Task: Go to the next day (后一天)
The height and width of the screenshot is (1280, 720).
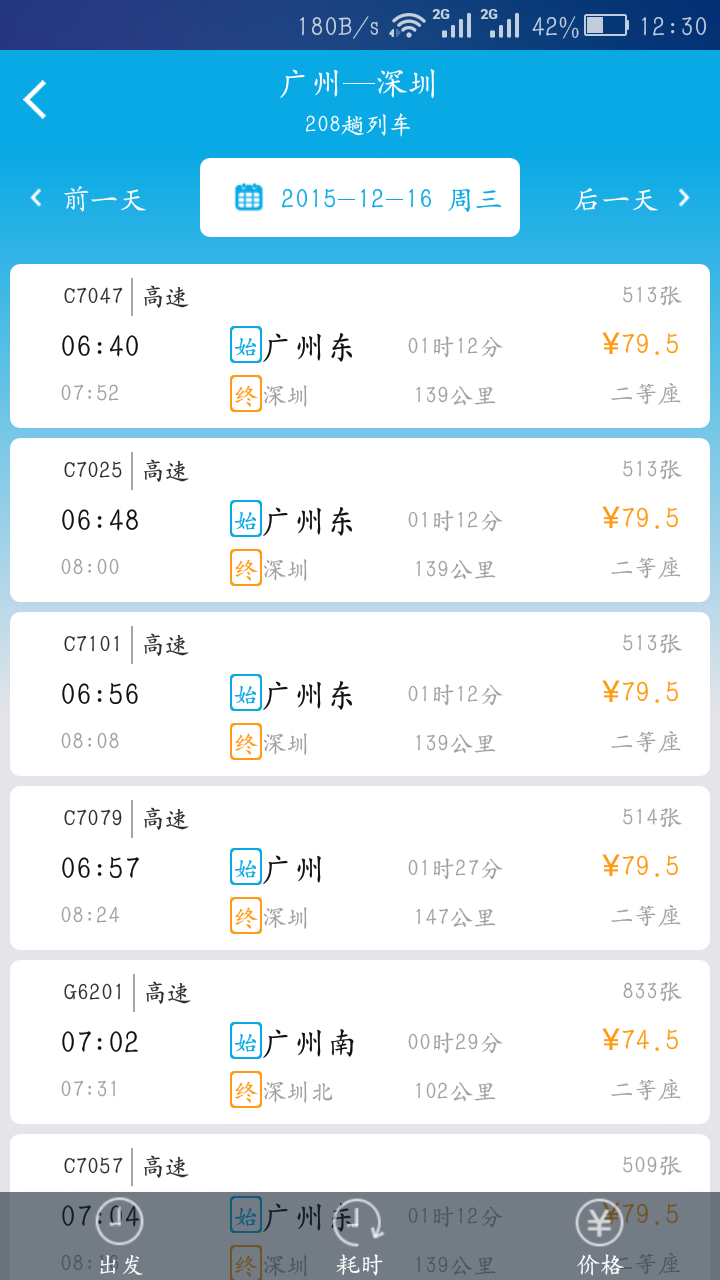Action: 630,198
